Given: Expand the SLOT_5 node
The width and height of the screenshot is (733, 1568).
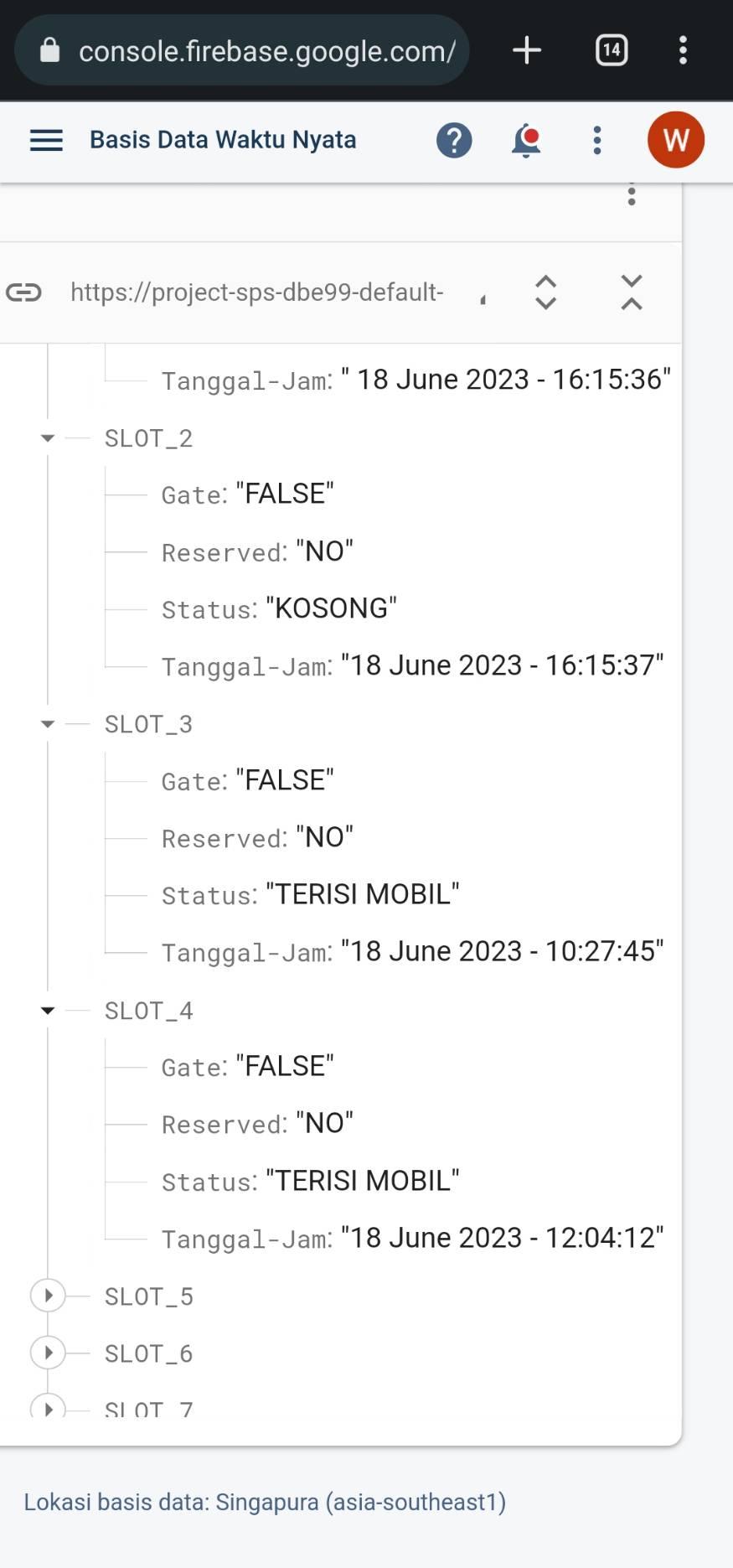Looking at the screenshot, I should pyautogui.click(x=48, y=1295).
